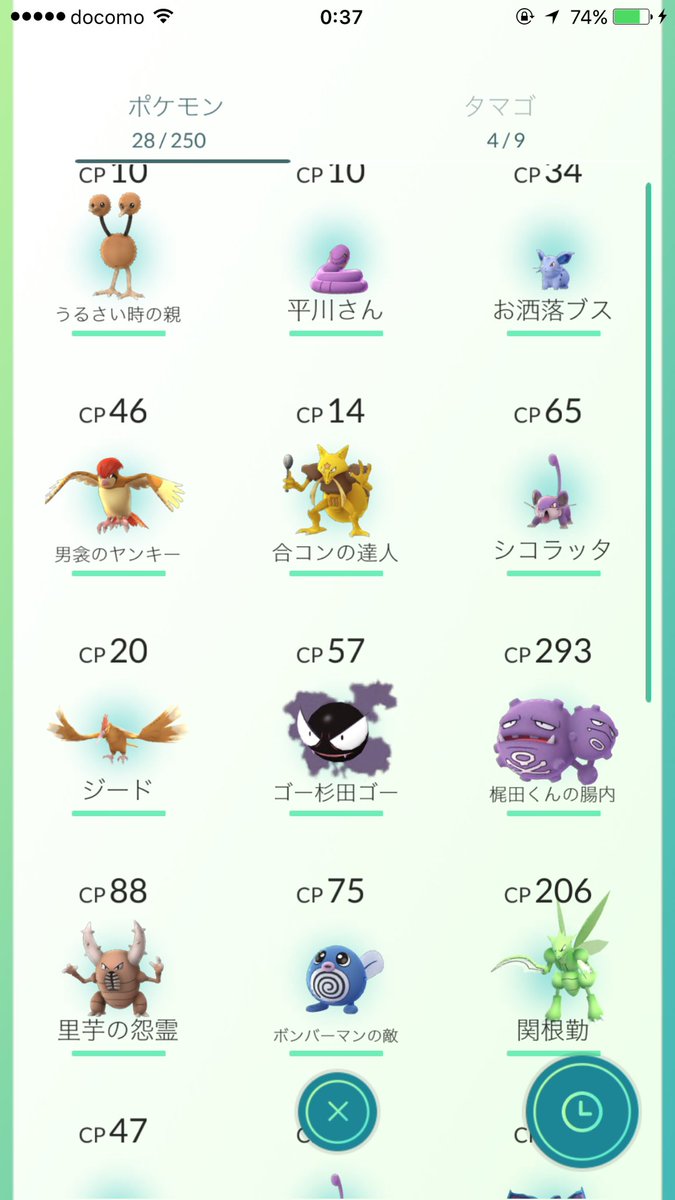View Gastly named ゴー杉田ゴー
Screen dimensions: 675x1200
pyautogui.click(x=336, y=735)
